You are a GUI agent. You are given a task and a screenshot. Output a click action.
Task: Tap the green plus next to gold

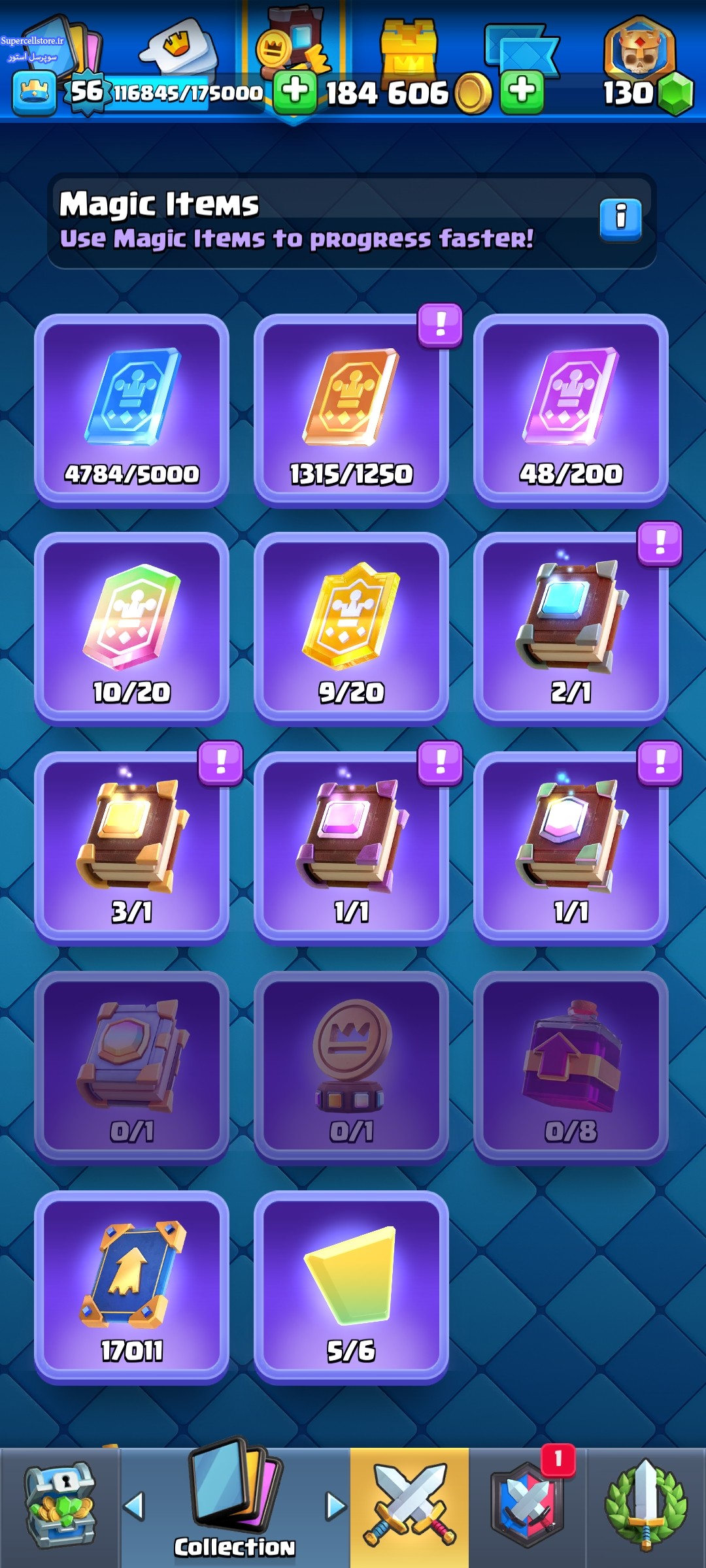(522, 91)
